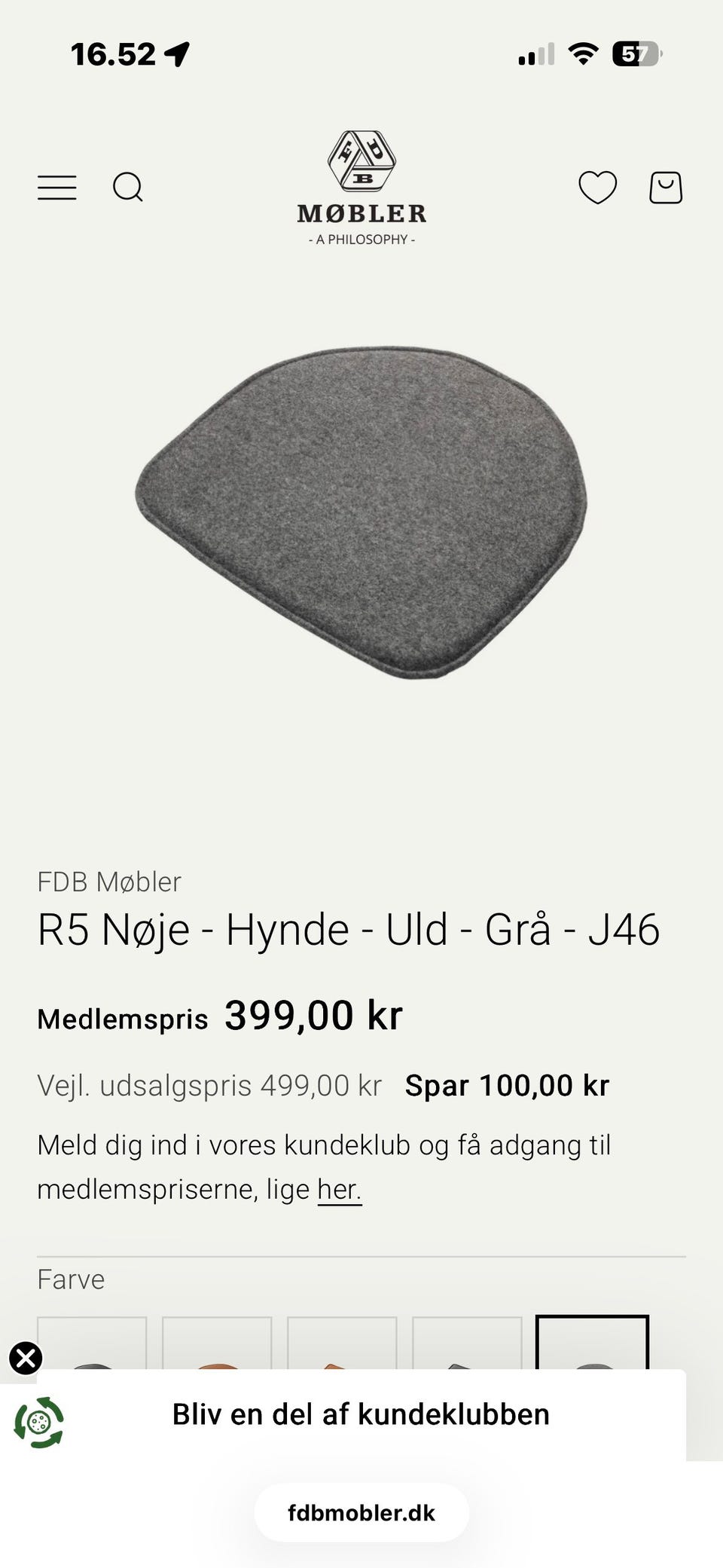Image resolution: width=723 pixels, height=1568 pixels.
Task: Open the her. membership link
Action: pos(338,1187)
